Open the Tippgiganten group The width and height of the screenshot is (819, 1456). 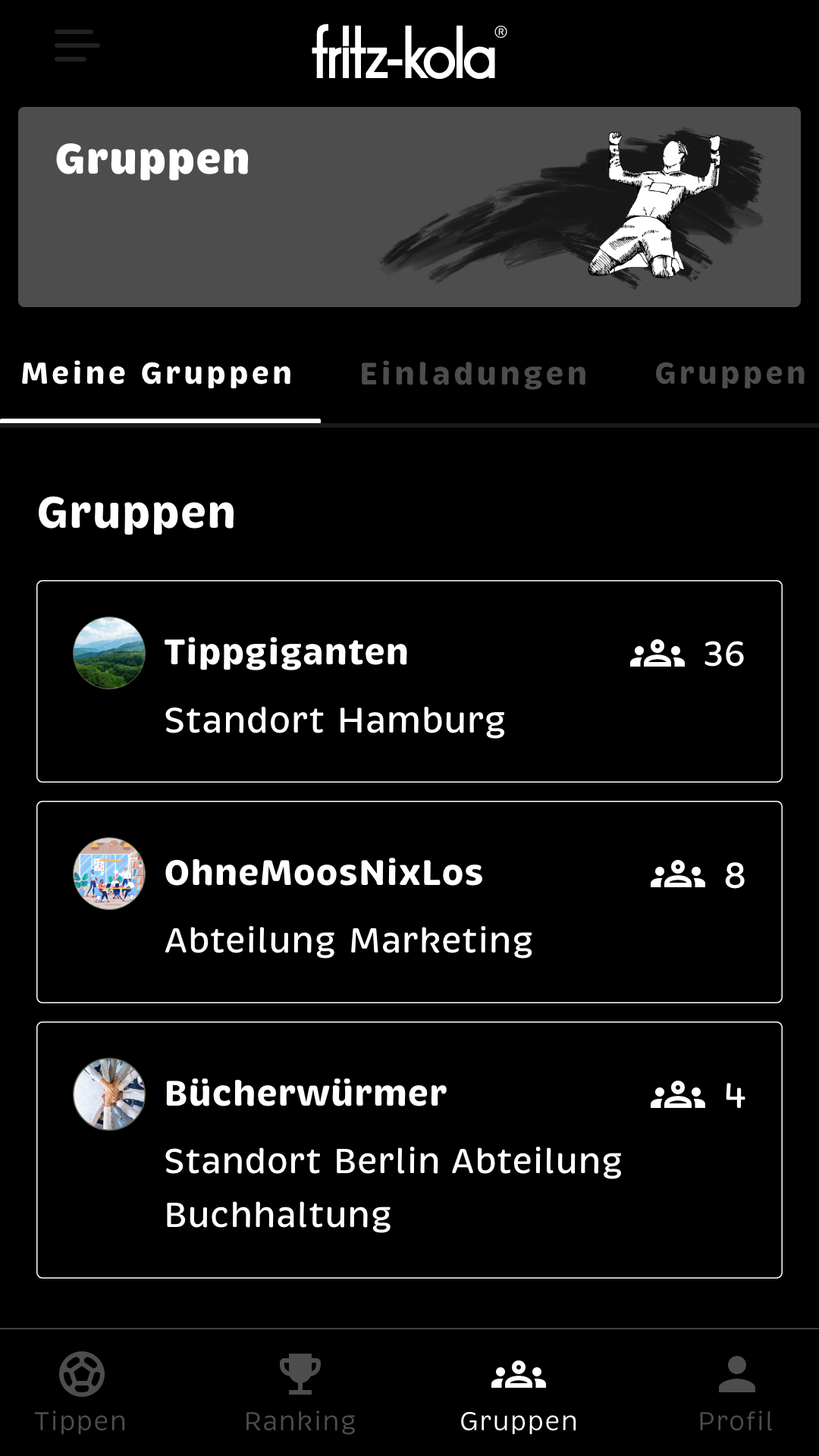coord(409,681)
